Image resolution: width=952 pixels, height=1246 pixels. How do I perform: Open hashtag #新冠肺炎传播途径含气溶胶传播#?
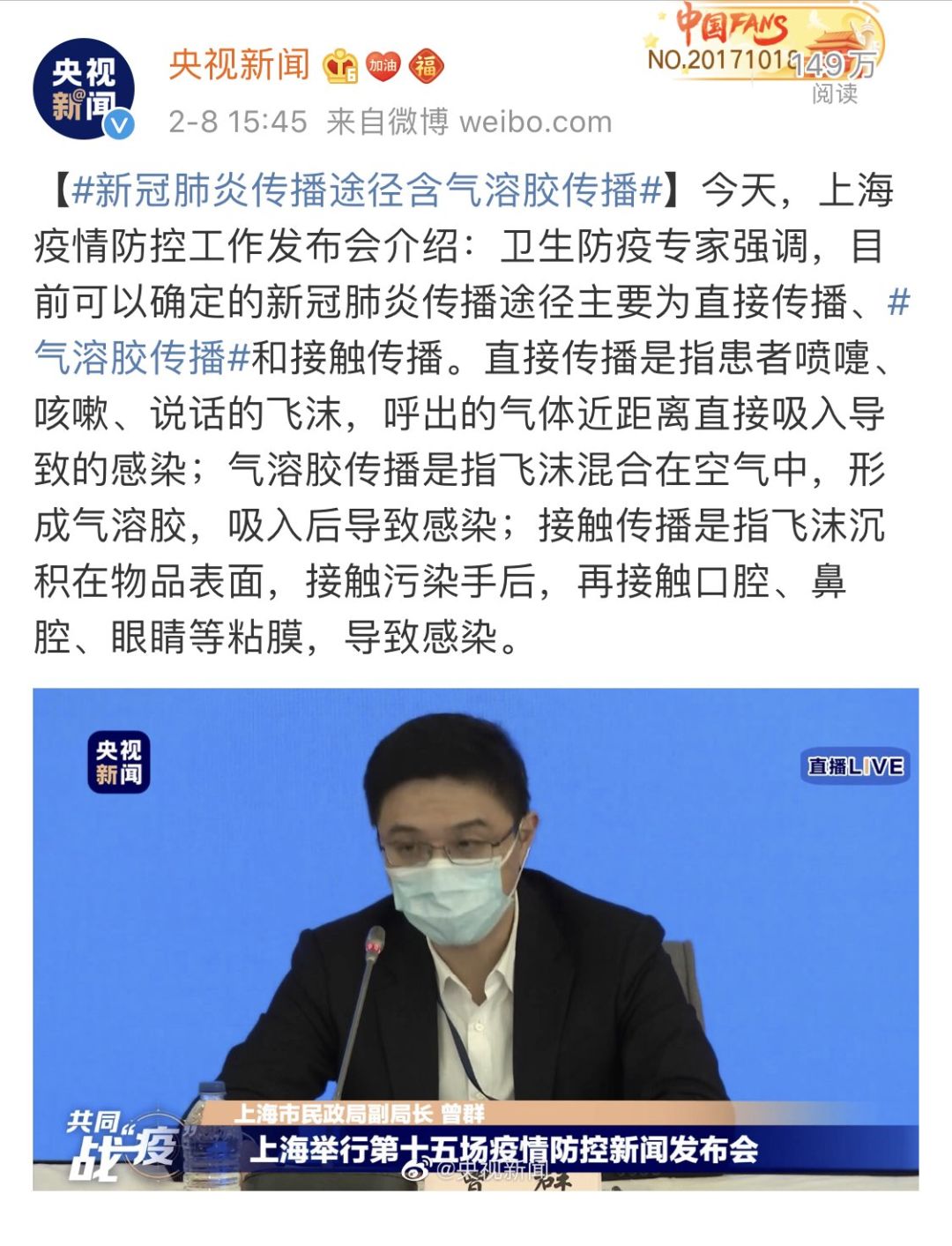coord(366,190)
